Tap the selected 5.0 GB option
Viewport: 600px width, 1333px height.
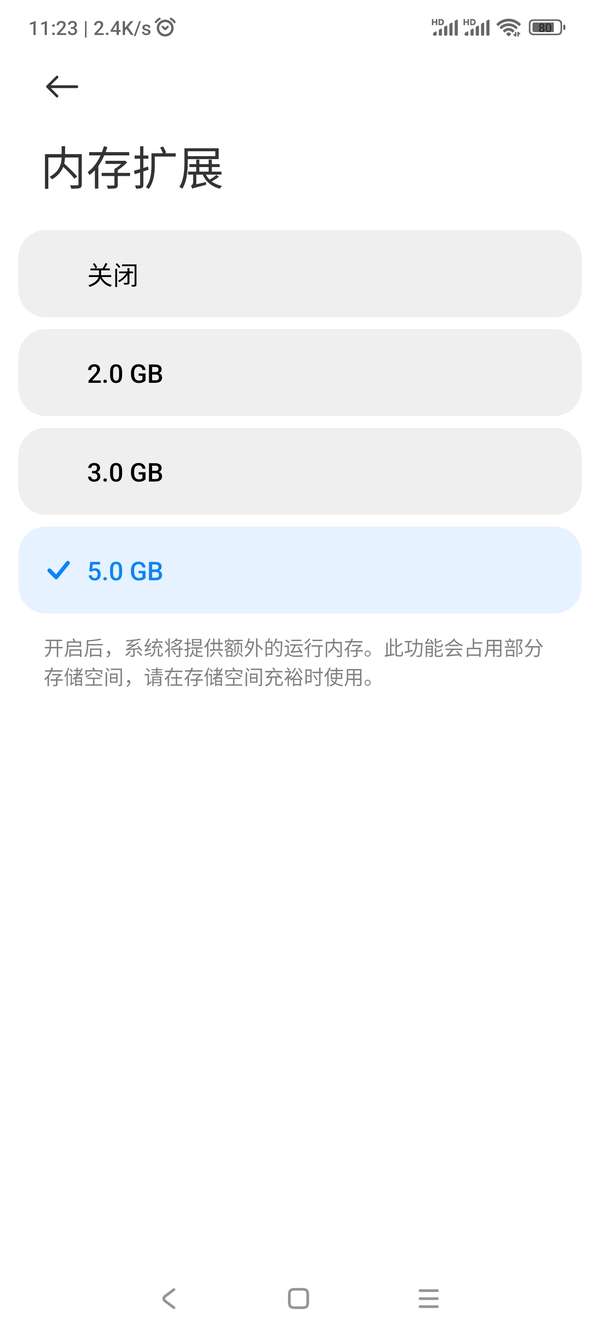(300, 570)
